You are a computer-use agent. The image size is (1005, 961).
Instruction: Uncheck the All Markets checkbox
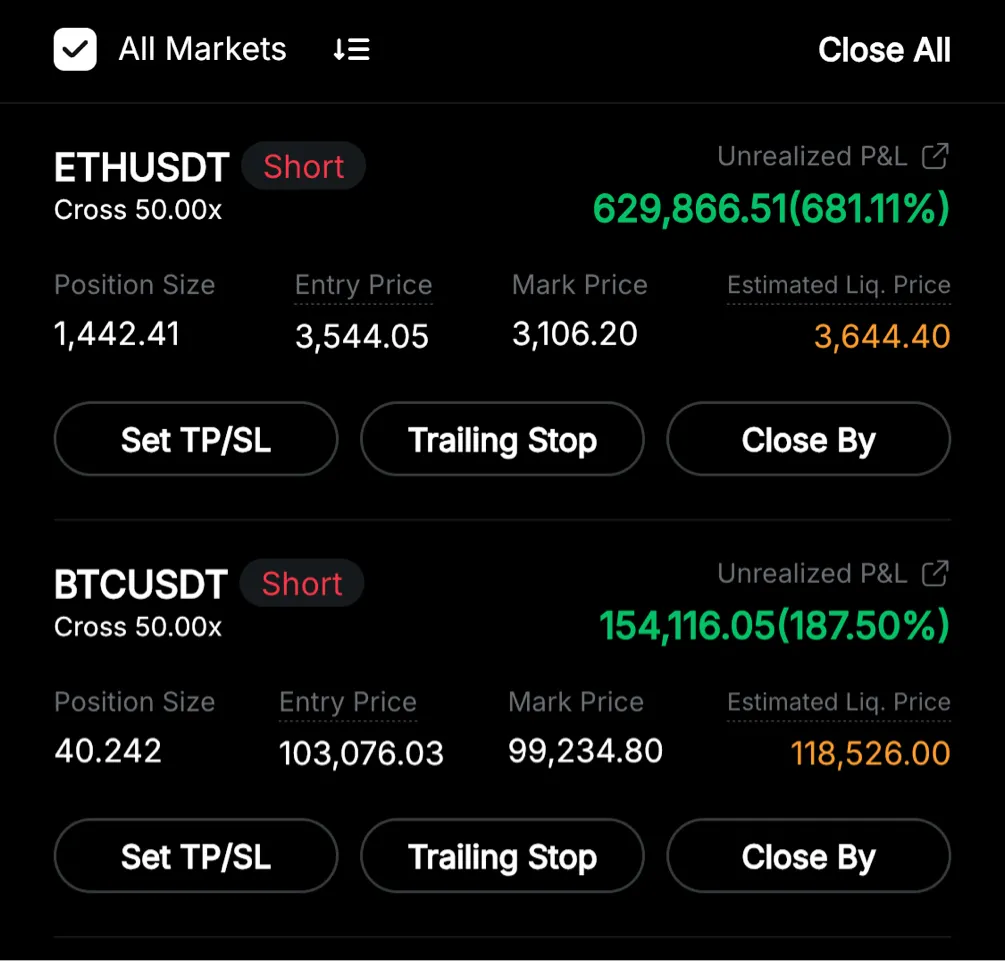tap(75, 50)
